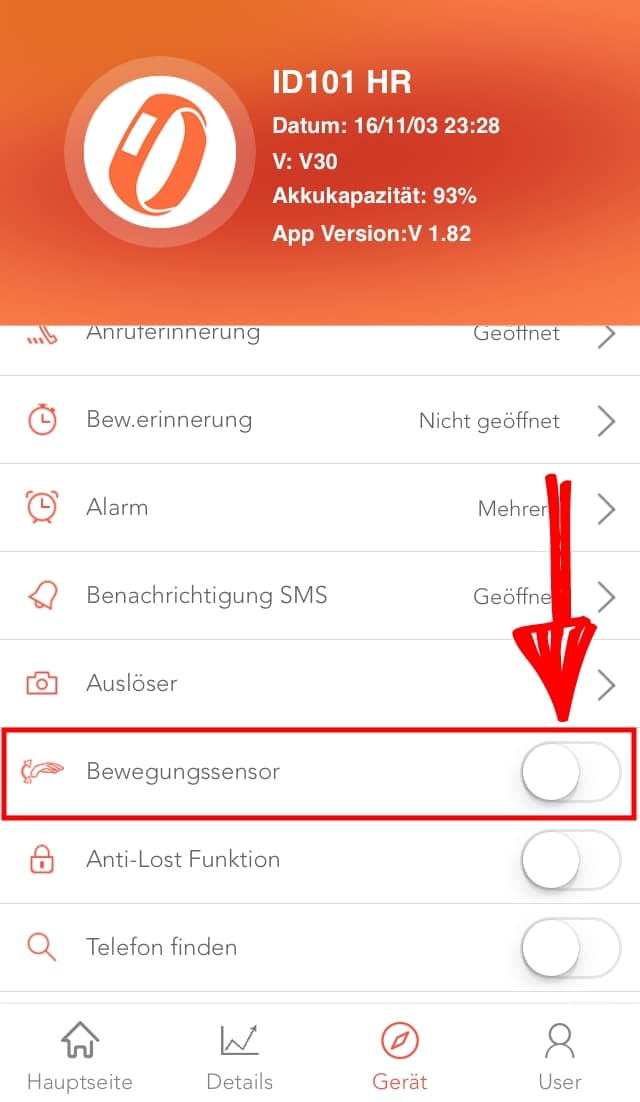
Task: Switch to the Details tab
Action: [240, 1055]
